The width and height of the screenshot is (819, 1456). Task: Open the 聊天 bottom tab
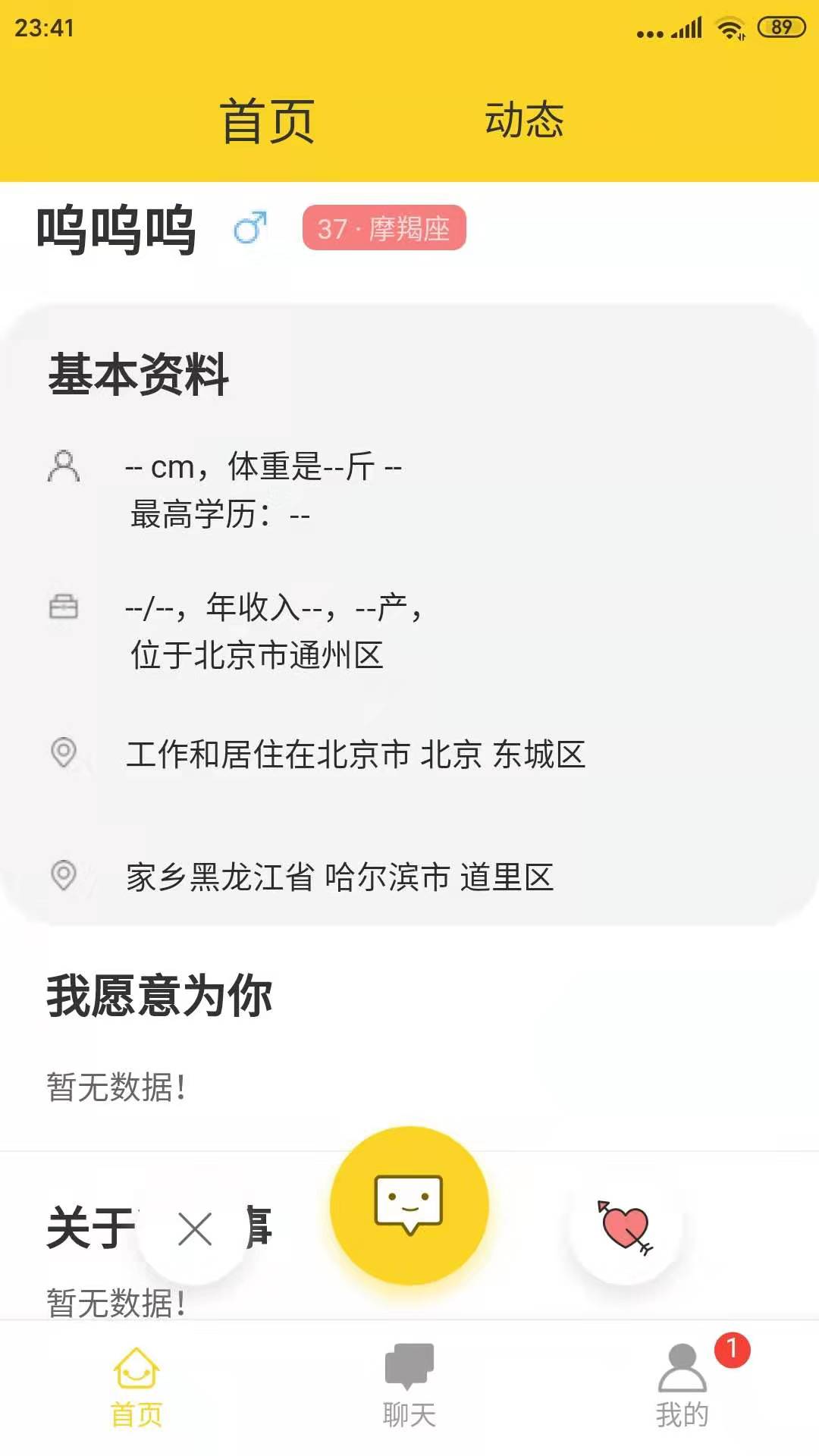coord(409,1385)
